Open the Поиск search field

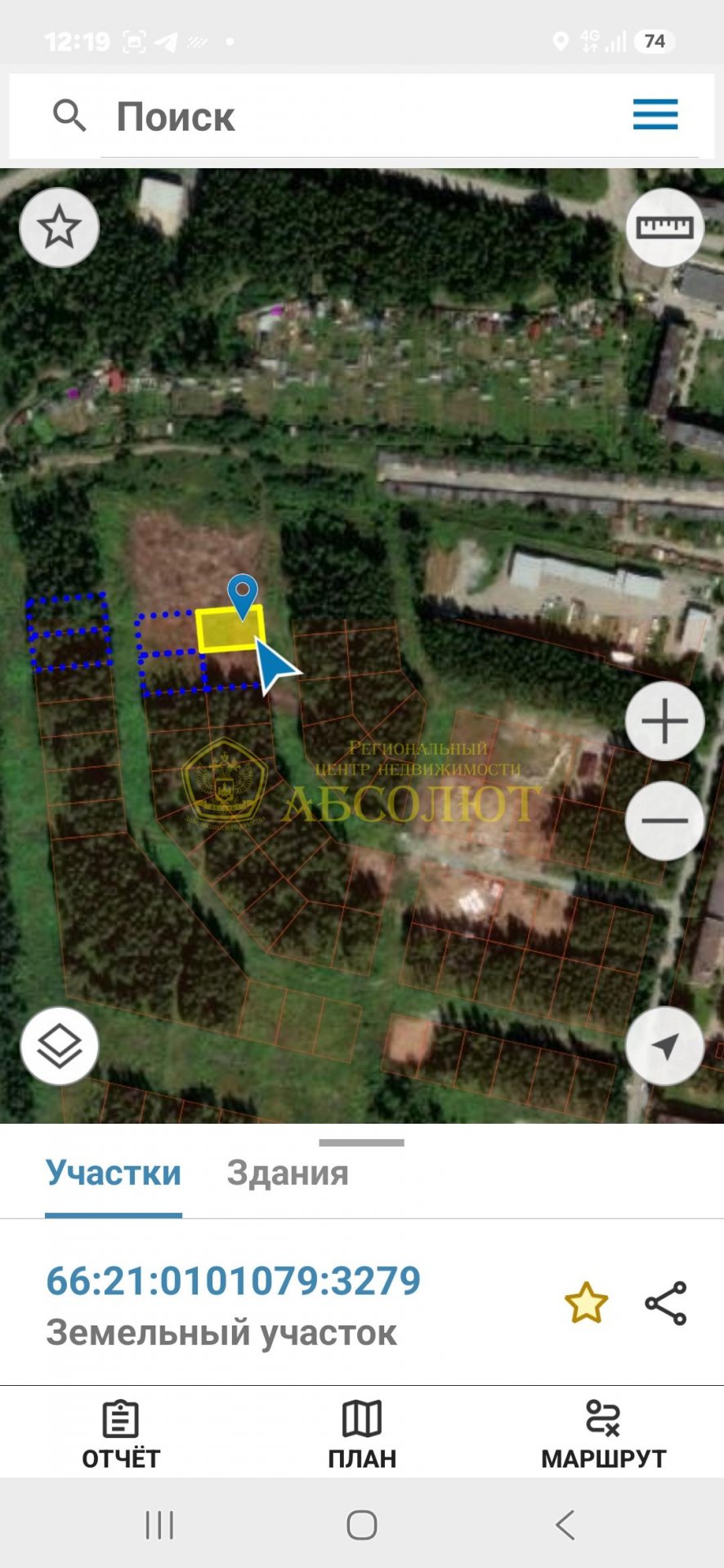pos(360,116)
